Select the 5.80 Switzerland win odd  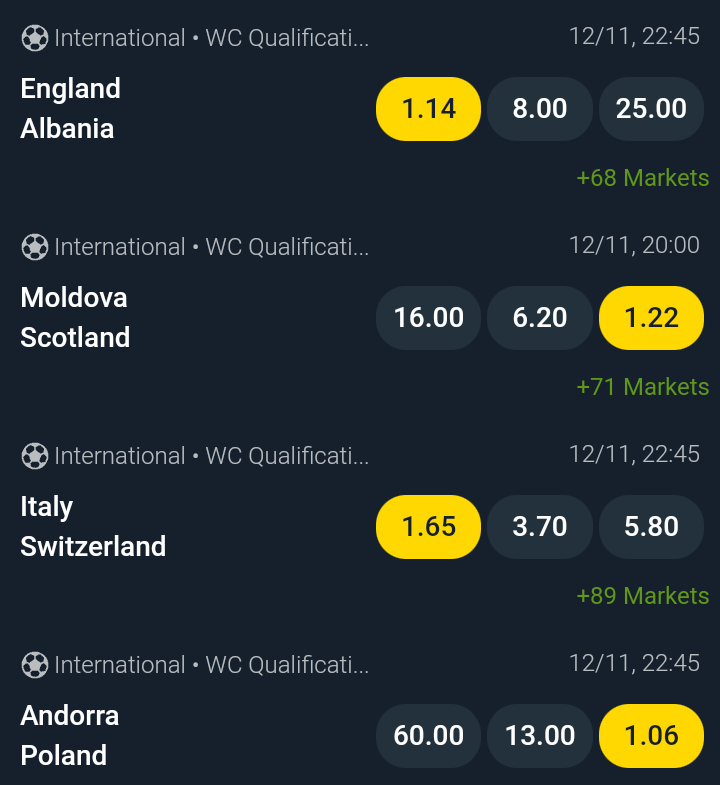[x=651, y=526]
